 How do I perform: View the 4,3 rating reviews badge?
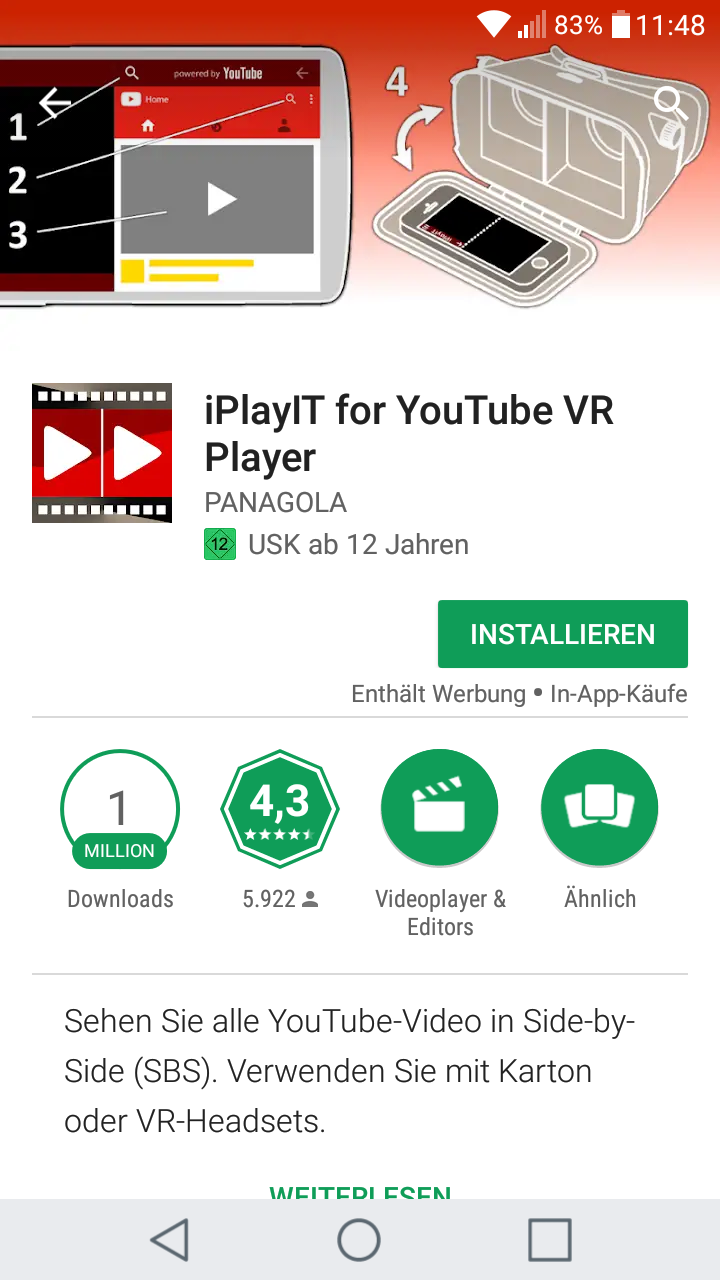tap(280, 808)
